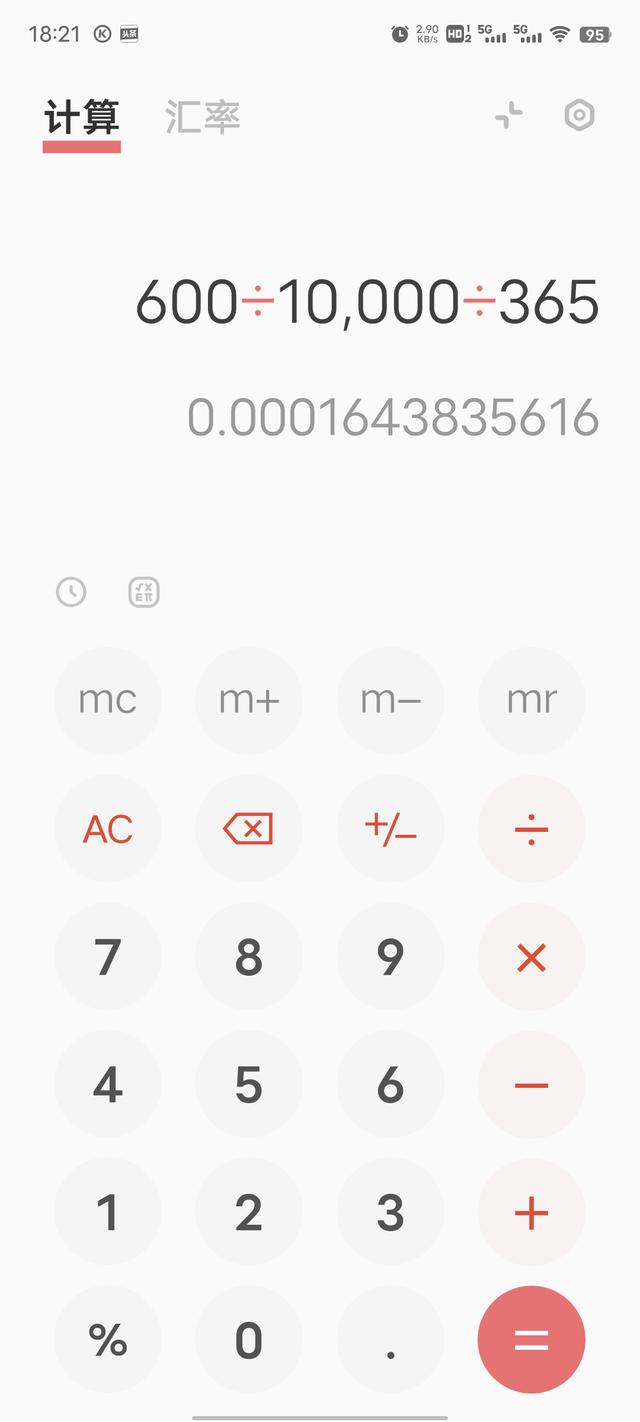
Task: Tap the division operator key
Action: point(531,829)
